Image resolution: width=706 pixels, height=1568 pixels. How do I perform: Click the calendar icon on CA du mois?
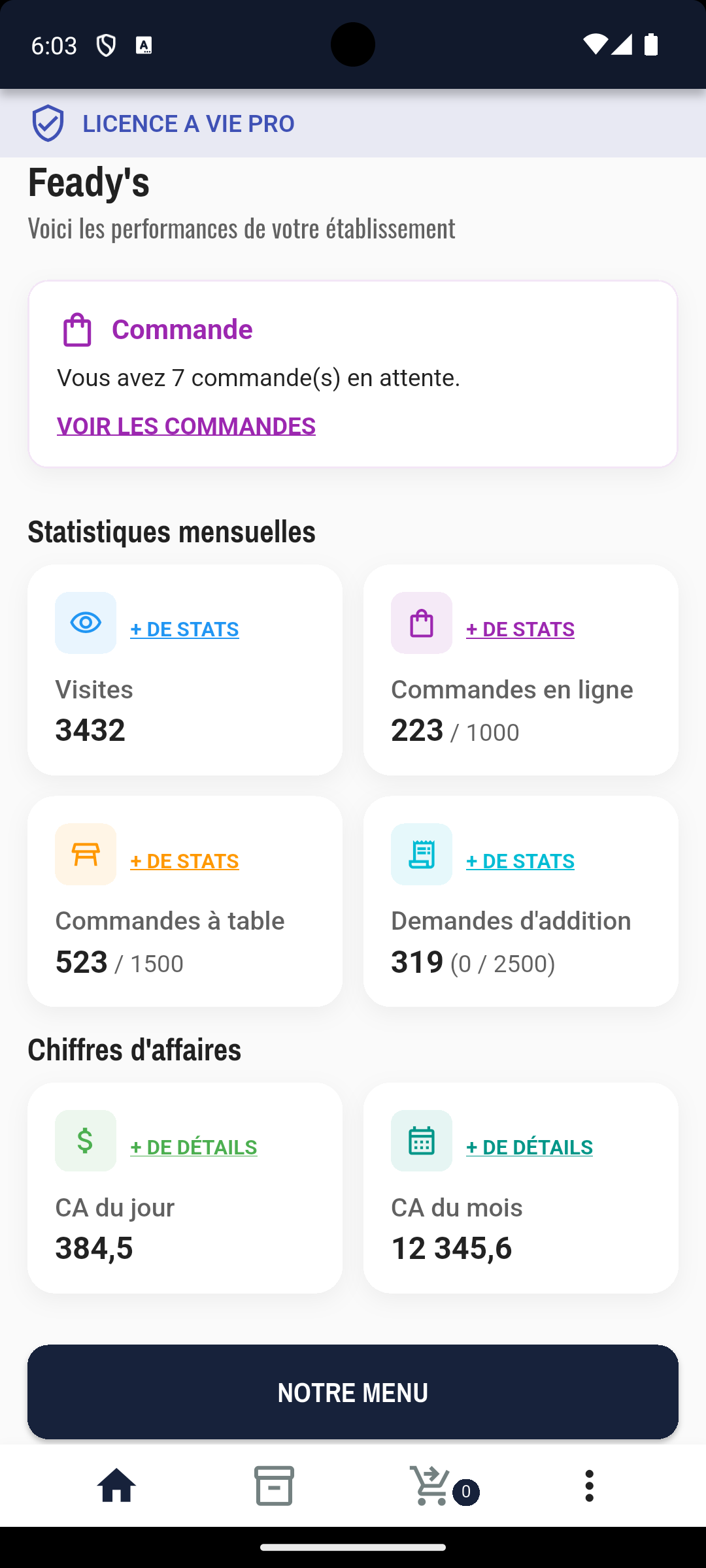pos(421,1140)
